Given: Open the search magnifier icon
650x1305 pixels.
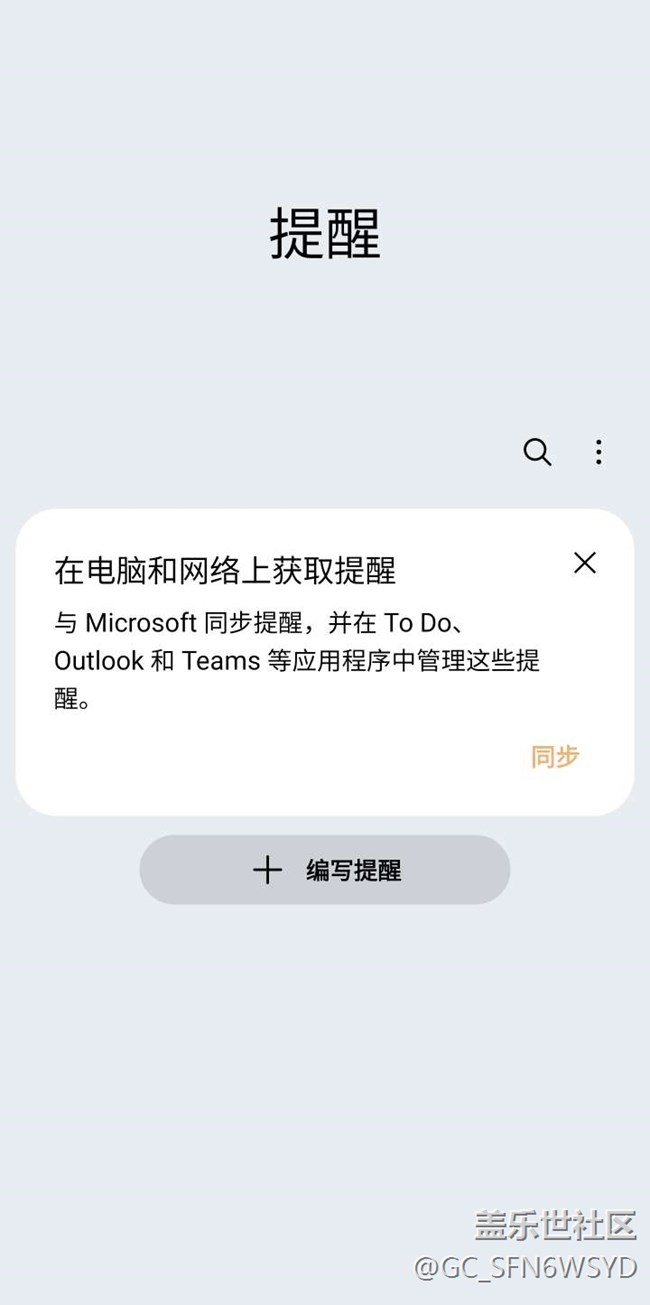Looking at the screenshot, I should [x=537, y=452].
